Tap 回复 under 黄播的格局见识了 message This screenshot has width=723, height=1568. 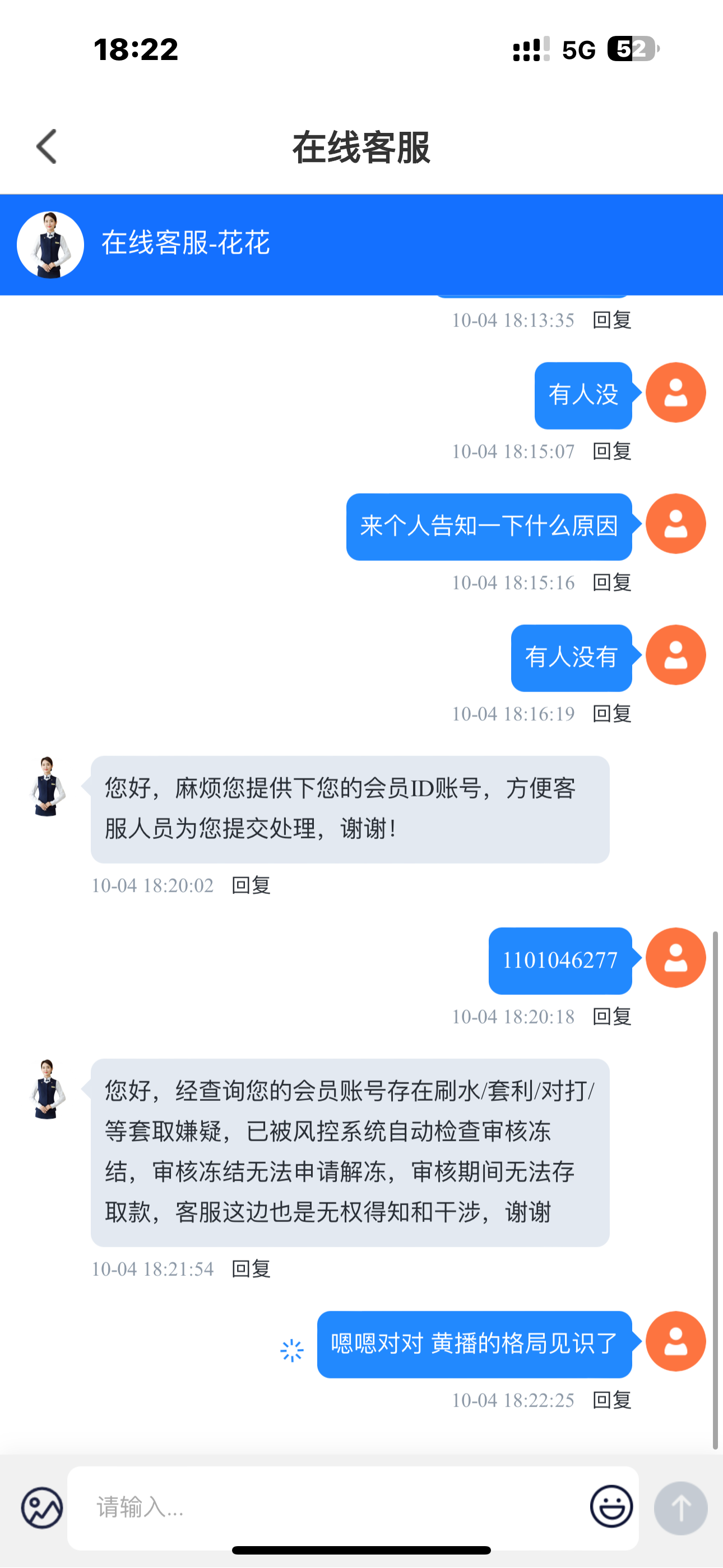coord(611,1400)
